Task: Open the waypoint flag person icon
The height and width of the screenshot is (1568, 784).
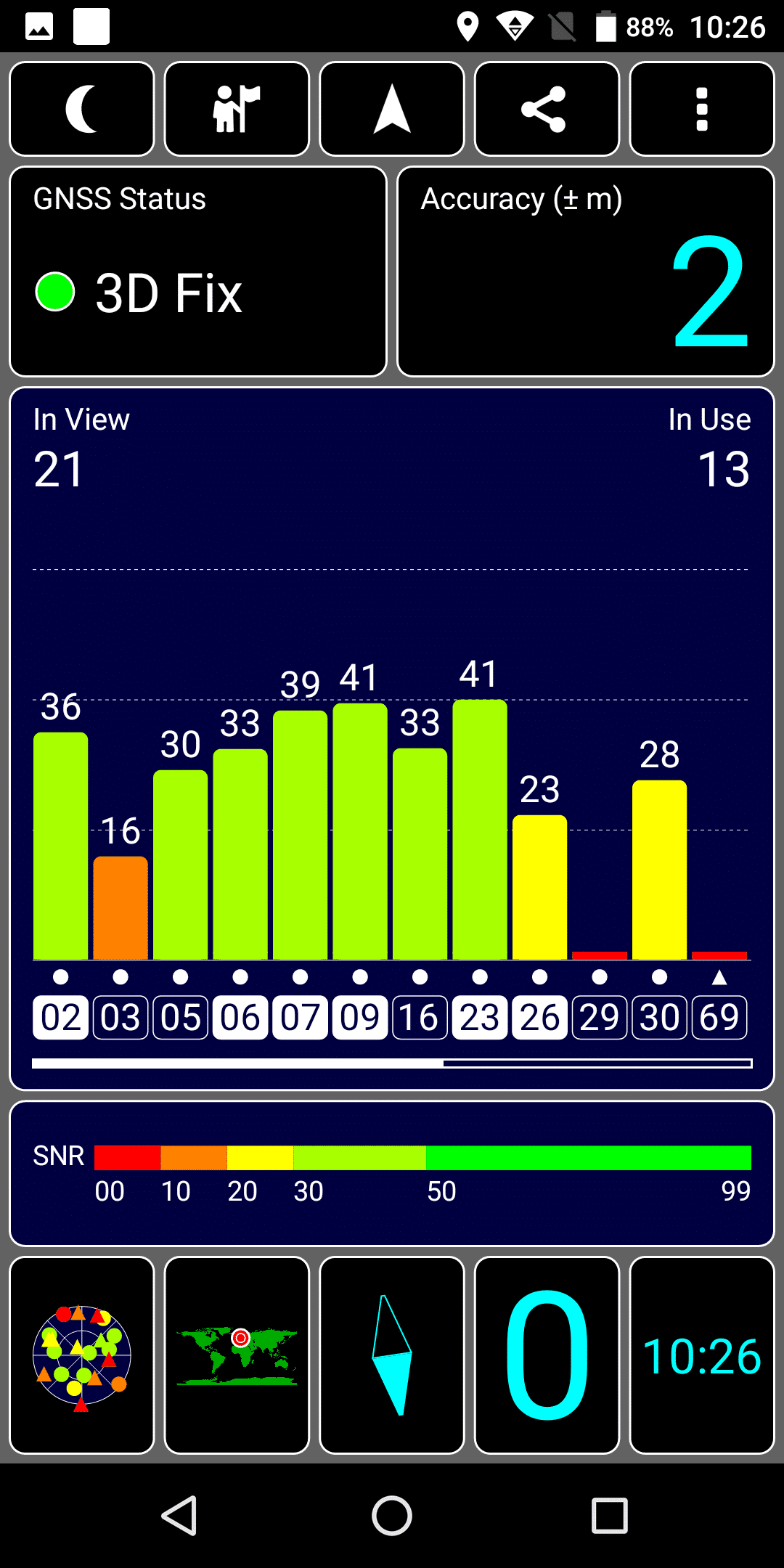Action: tap(237, 109)
